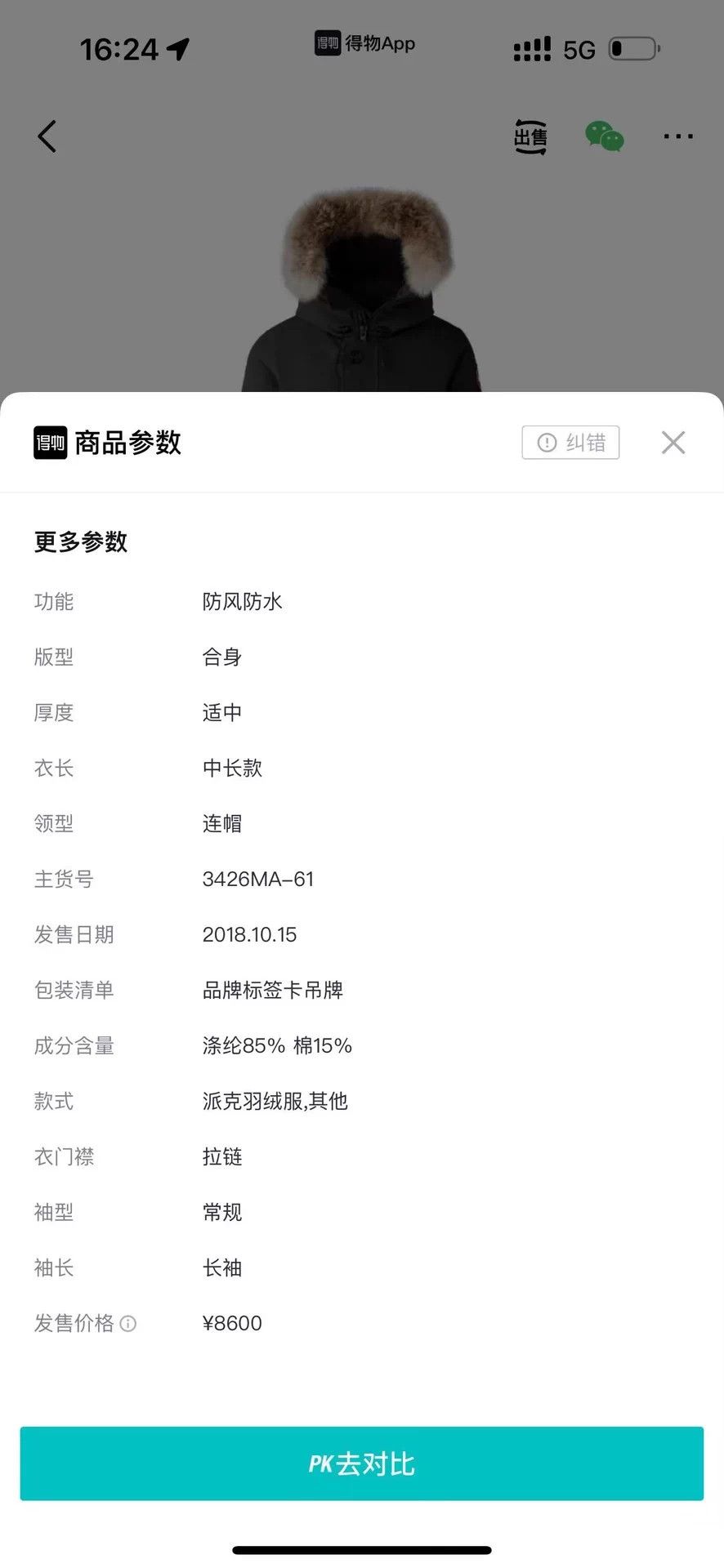Go back with the arrow icon
724x1568 pixels.
[47, 136]
